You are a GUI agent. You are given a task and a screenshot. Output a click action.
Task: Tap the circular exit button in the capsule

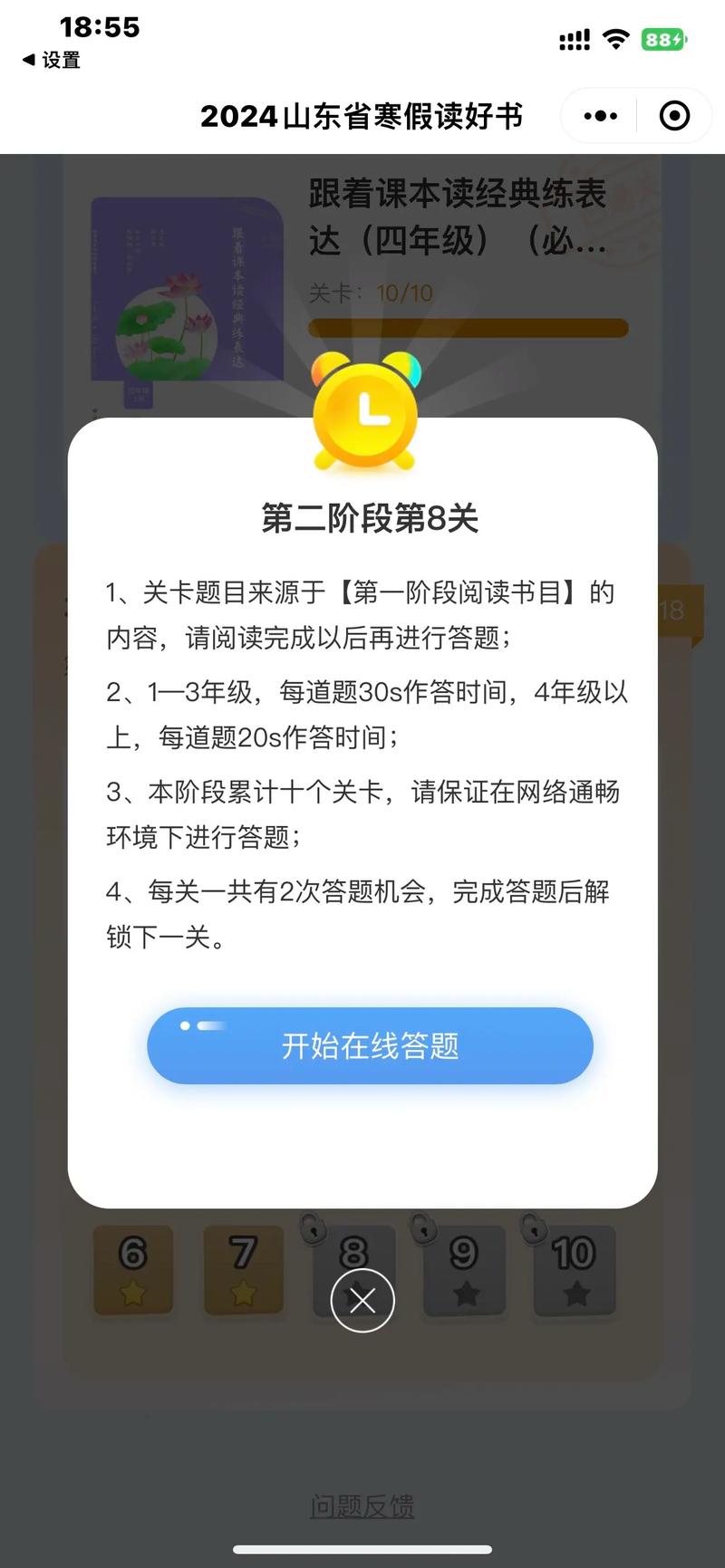point(672,116)
